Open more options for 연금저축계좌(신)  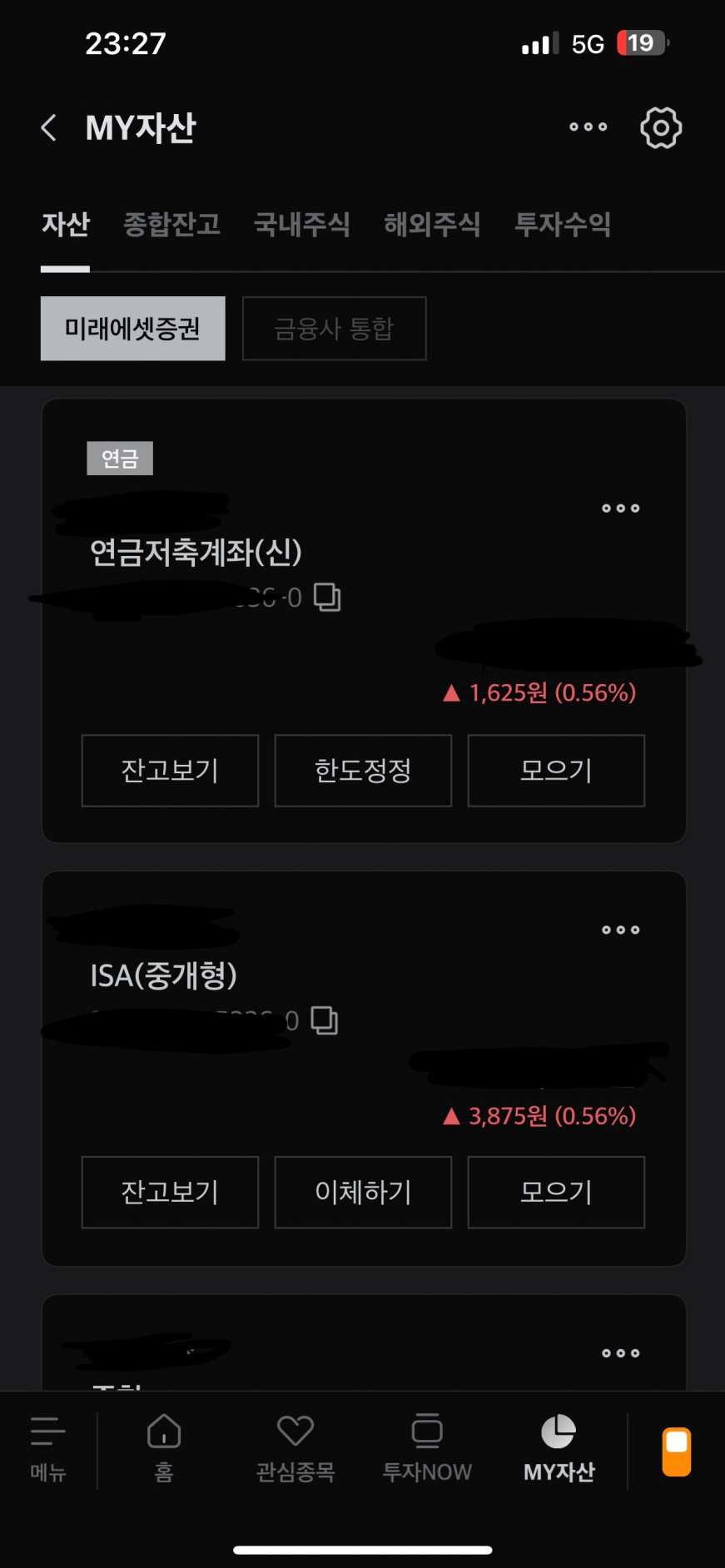click(x=621, y=508)
